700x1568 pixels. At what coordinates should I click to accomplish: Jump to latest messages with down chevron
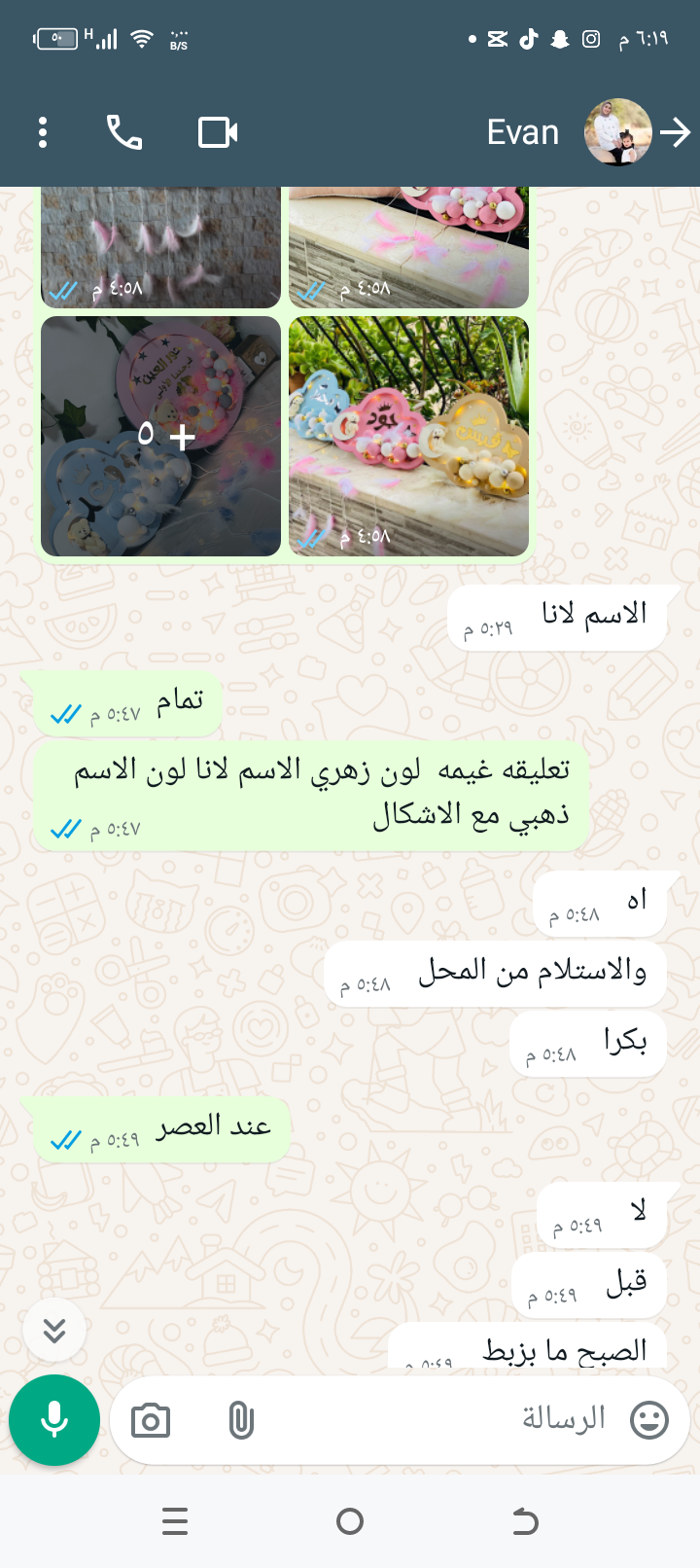tap(54, 1330)
